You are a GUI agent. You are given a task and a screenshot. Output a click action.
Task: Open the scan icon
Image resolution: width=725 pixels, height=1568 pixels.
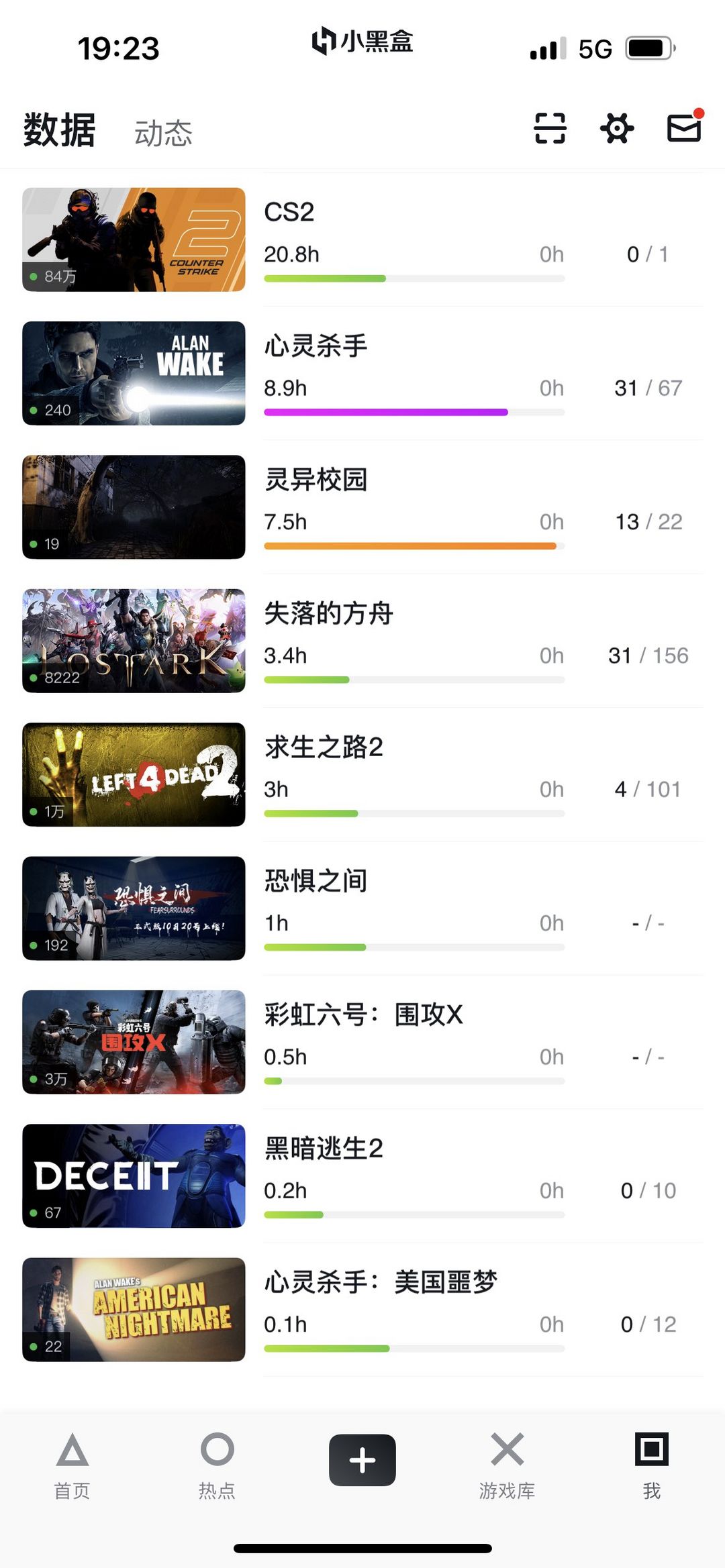click(x=550, y=128)
